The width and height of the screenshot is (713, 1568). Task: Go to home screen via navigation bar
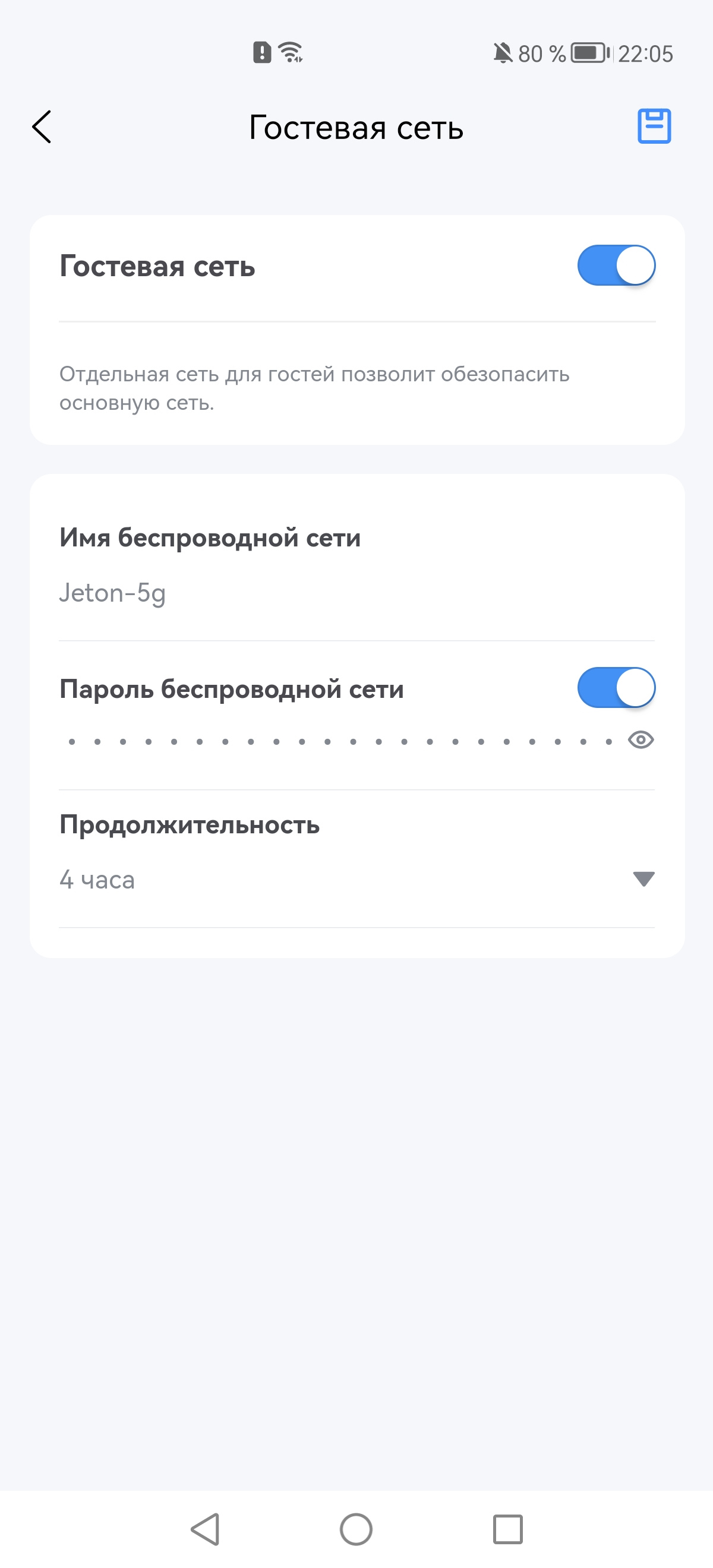355,1529
